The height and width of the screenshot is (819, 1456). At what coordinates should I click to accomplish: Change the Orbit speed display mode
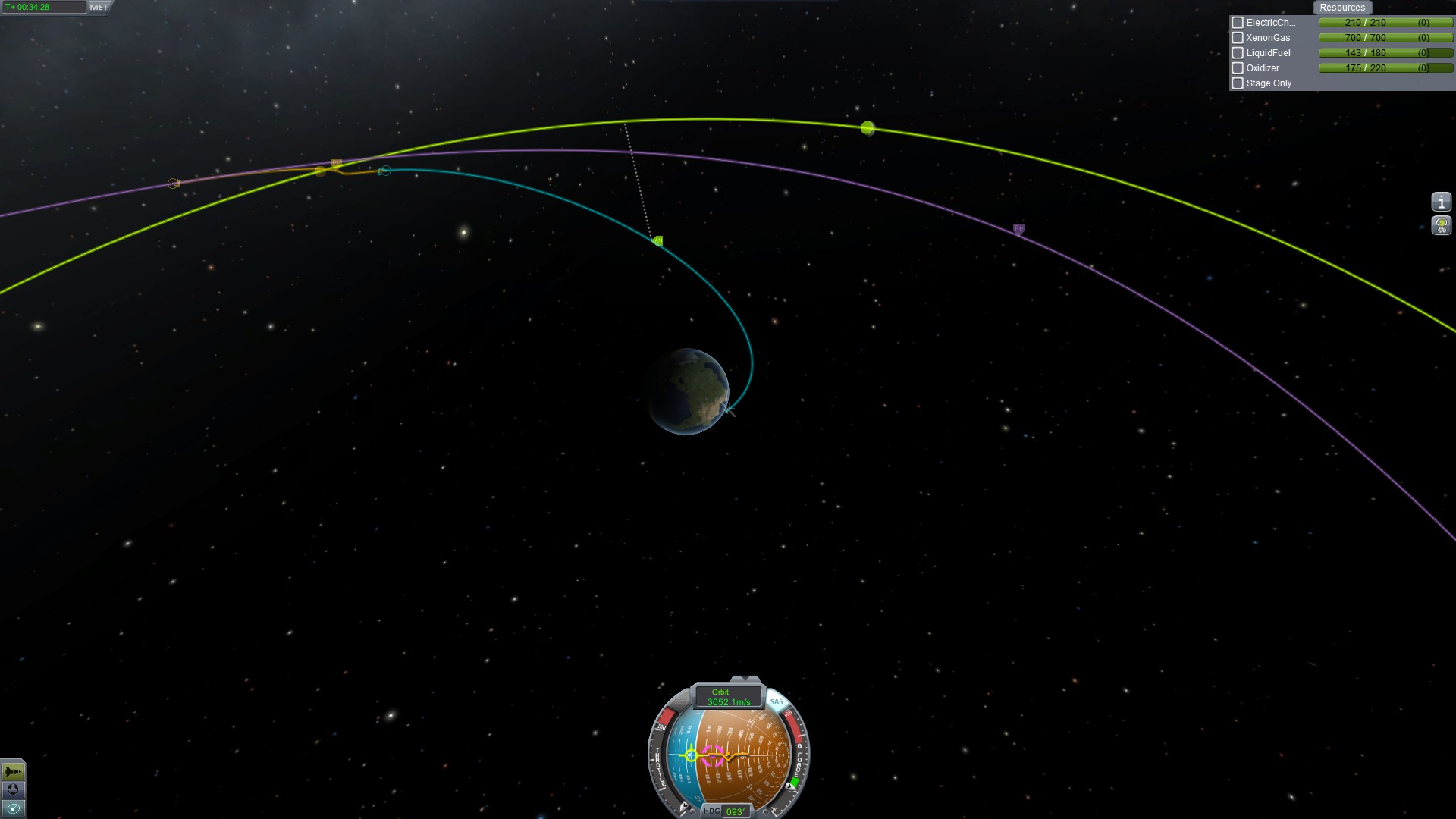tap(728, 697)
